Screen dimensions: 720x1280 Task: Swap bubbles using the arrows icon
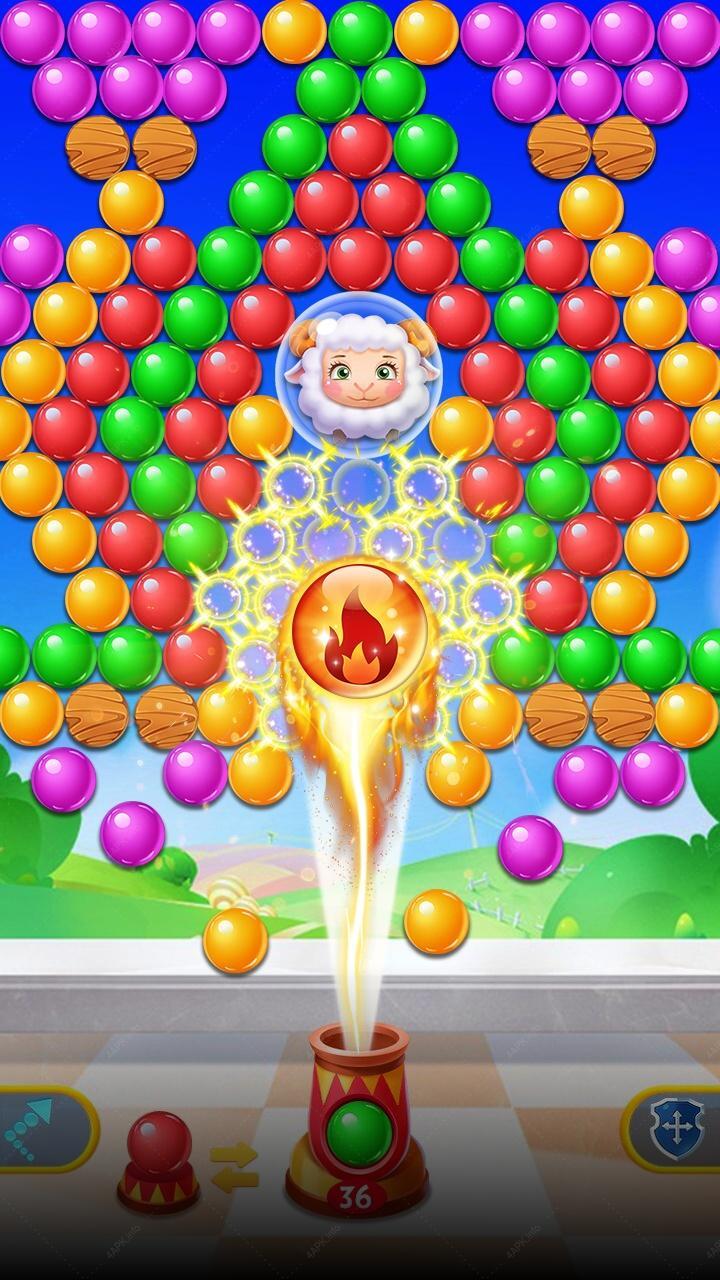235,1167
